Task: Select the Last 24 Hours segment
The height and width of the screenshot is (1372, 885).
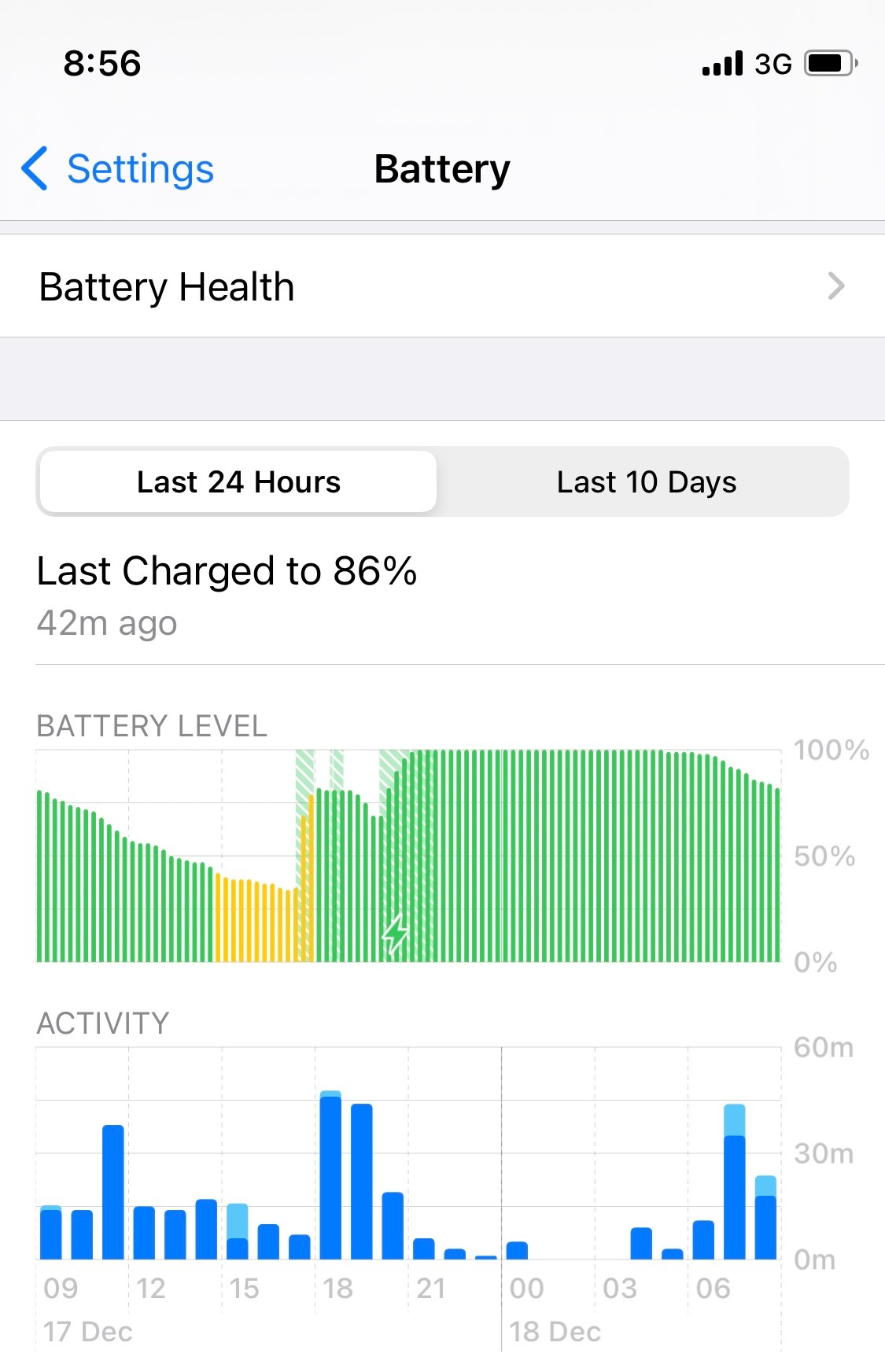Action: click(238, 482)
